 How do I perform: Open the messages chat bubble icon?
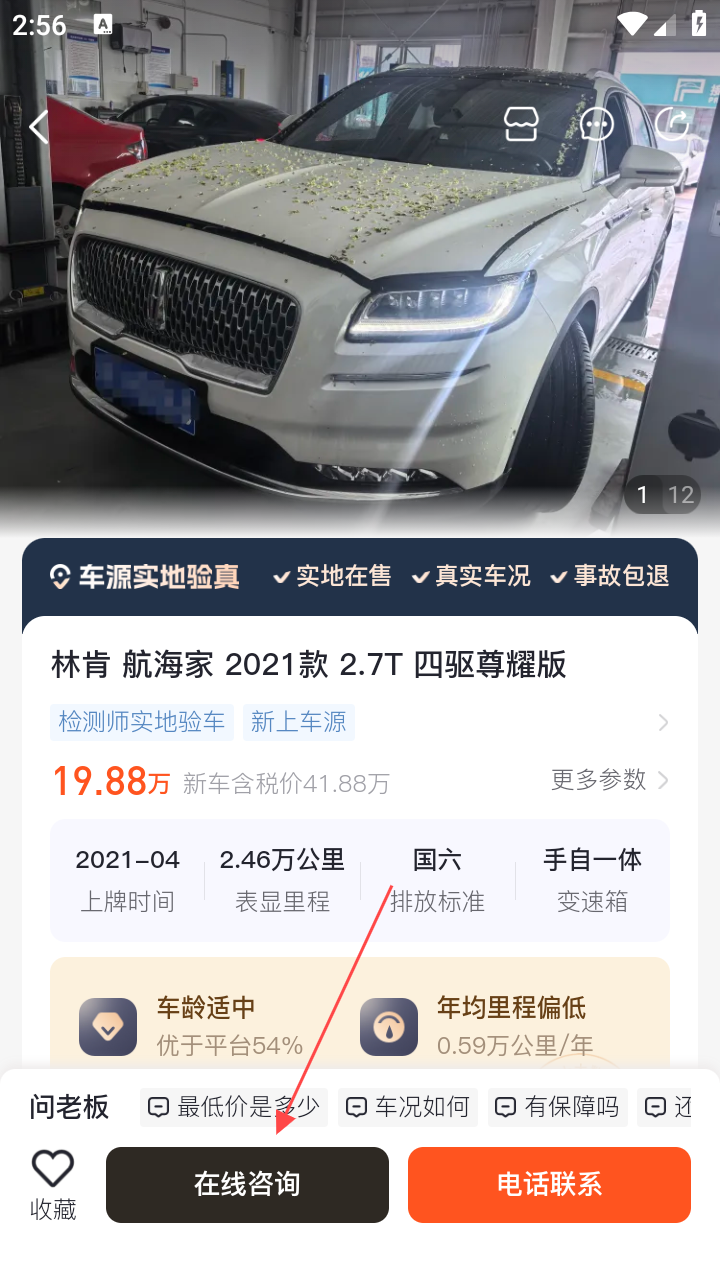click(597, 124)
